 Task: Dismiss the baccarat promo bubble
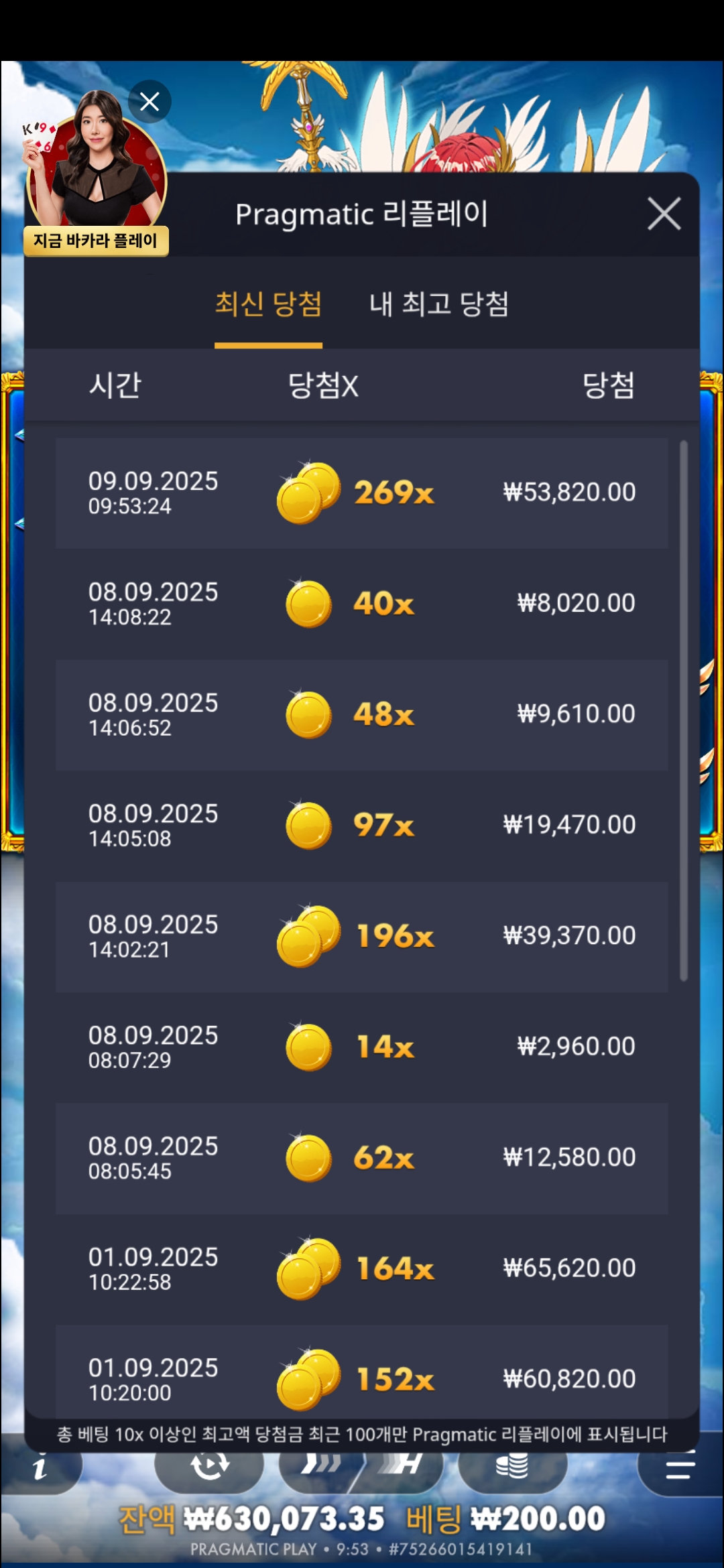point(149,102)
